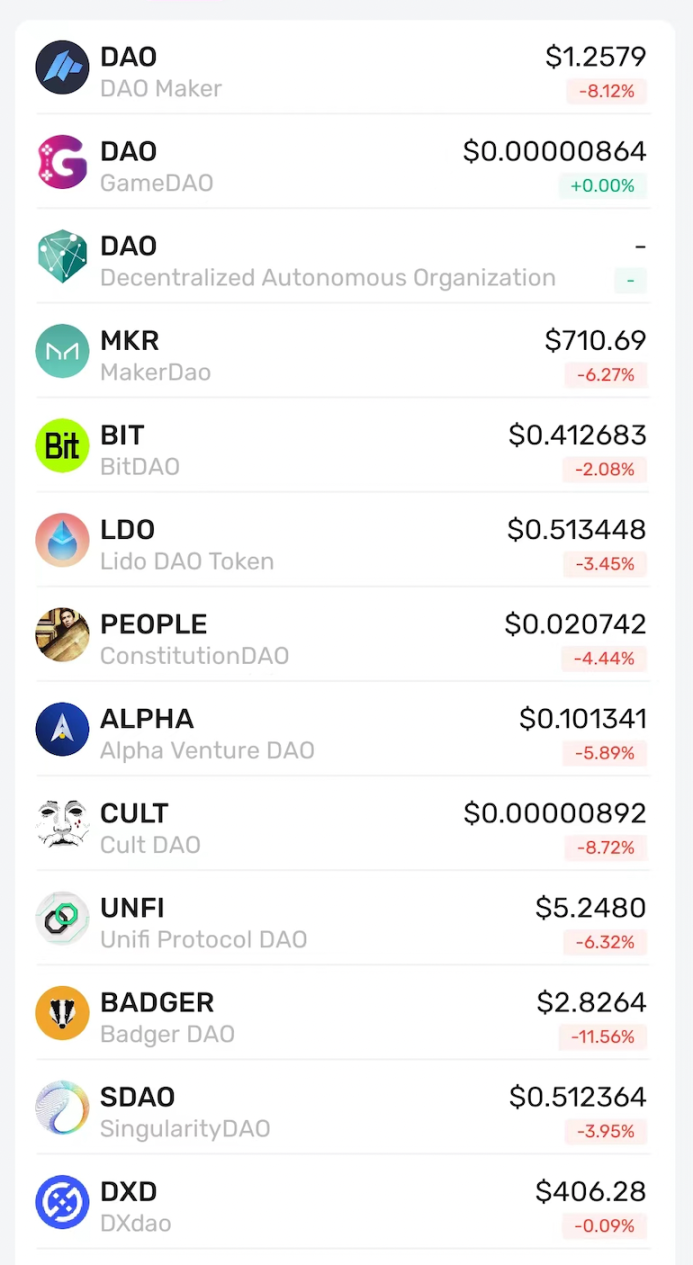Open Decentralized Autonomous Organization entry
Image resolution: width=693 pixels, height=1265 pixels.
tap(340, 261)
